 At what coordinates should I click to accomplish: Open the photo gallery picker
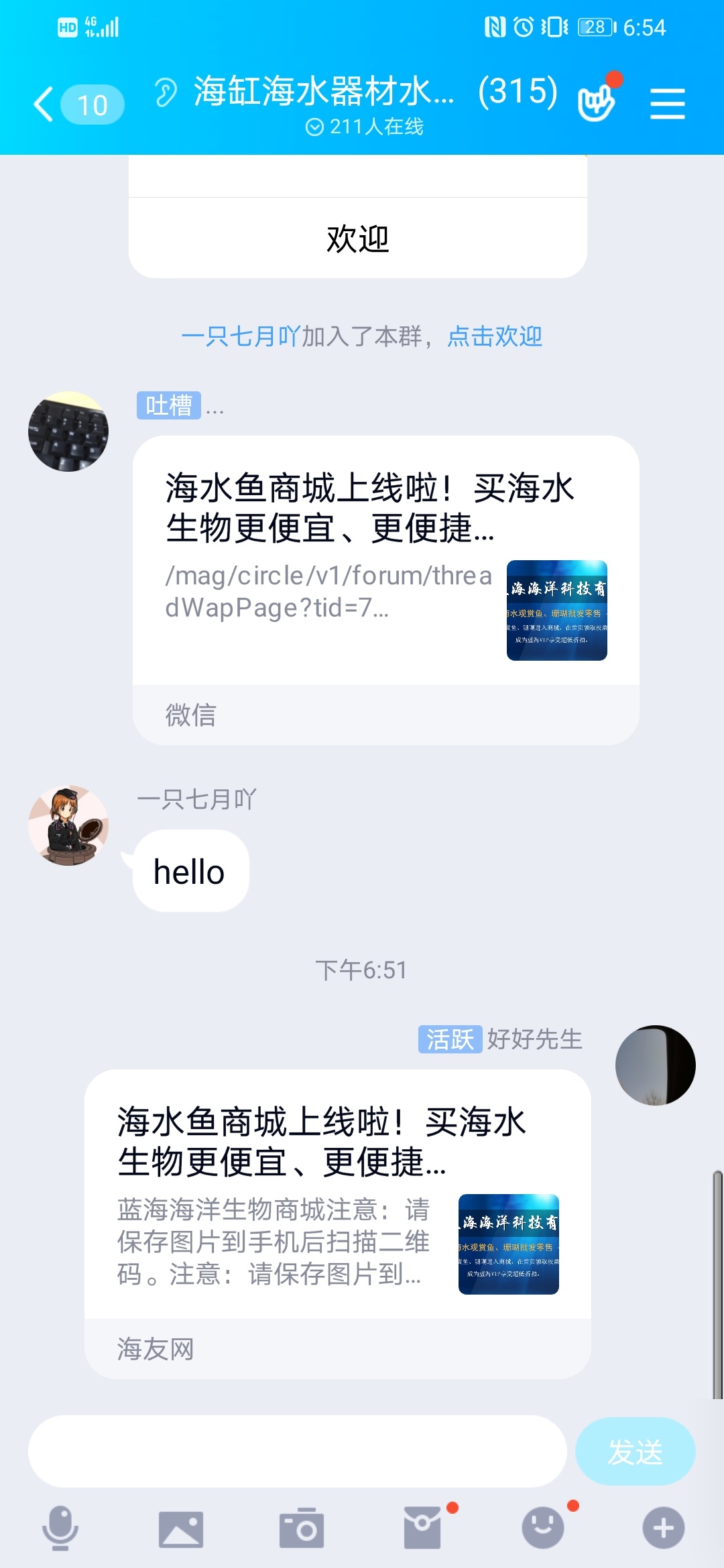pyautogui.click(x=181, y=1529)
